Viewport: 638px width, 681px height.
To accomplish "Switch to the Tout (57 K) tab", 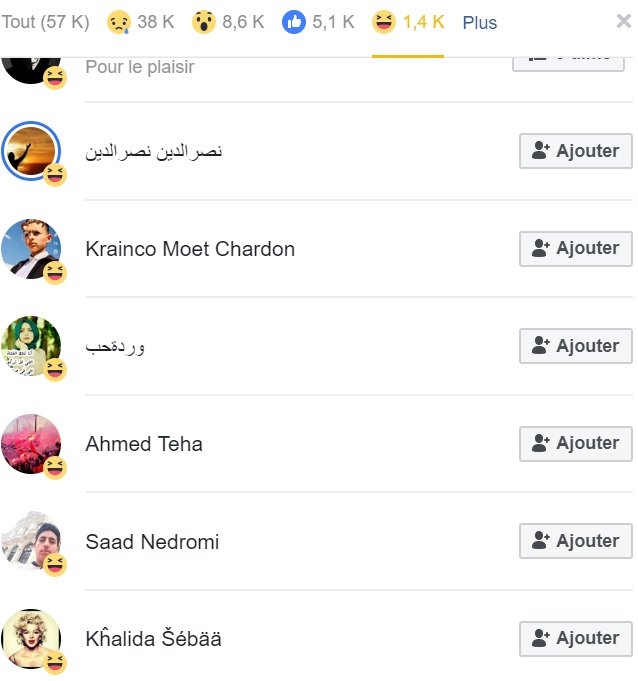I will coord(45,22).
